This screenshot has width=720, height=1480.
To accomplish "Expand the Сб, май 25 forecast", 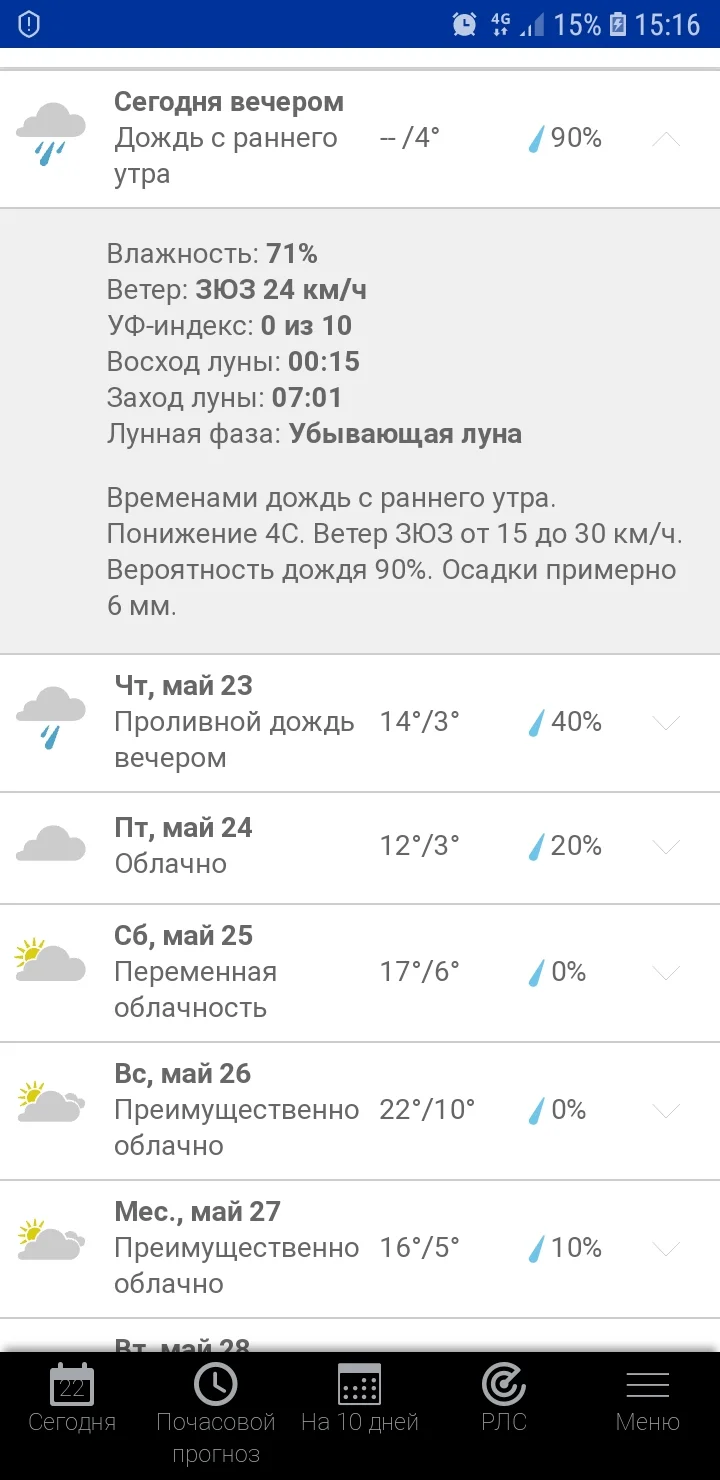I will 666,972.
